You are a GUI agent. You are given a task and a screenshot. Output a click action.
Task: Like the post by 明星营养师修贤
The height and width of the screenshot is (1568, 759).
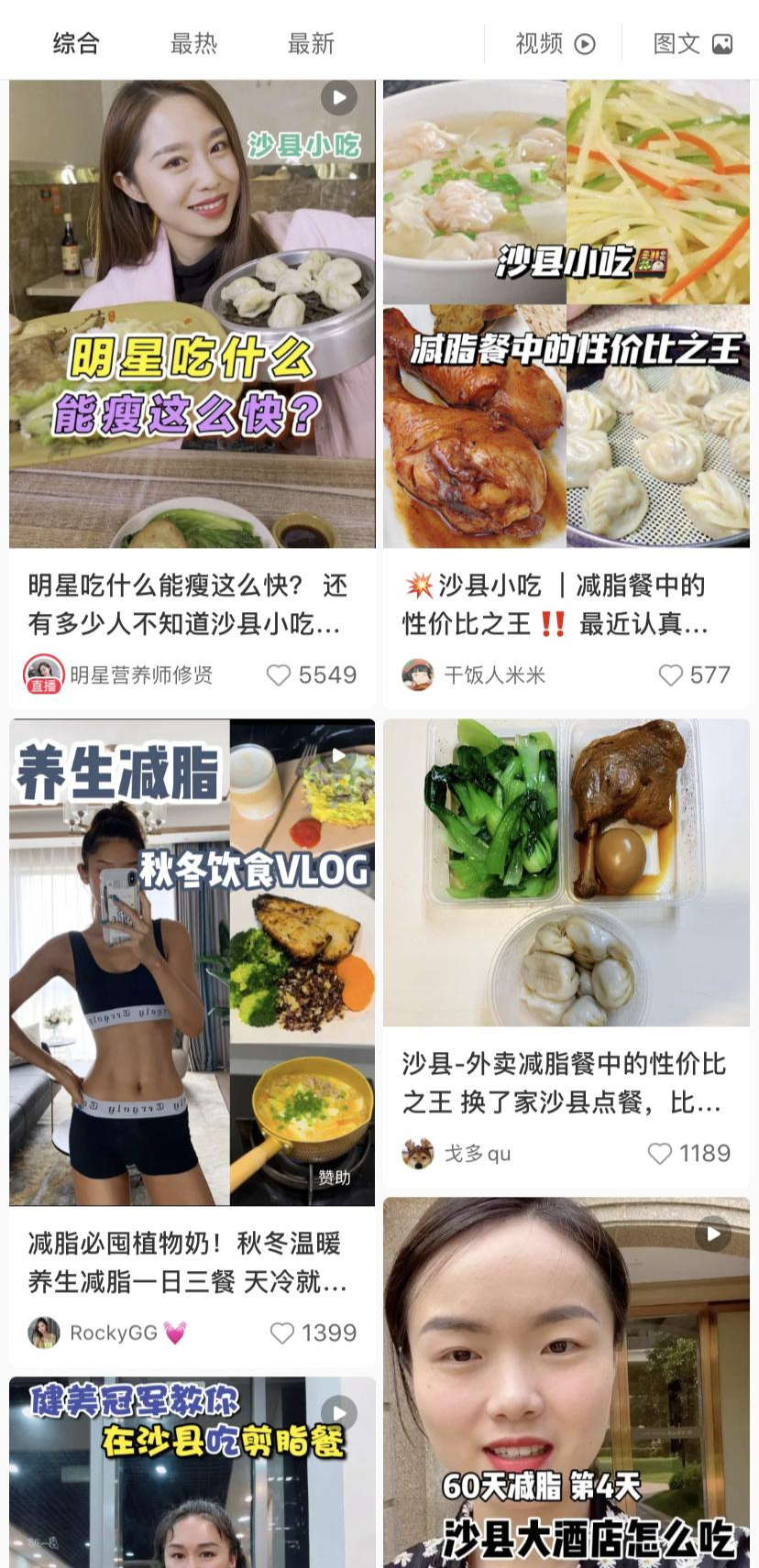[279, 675]
